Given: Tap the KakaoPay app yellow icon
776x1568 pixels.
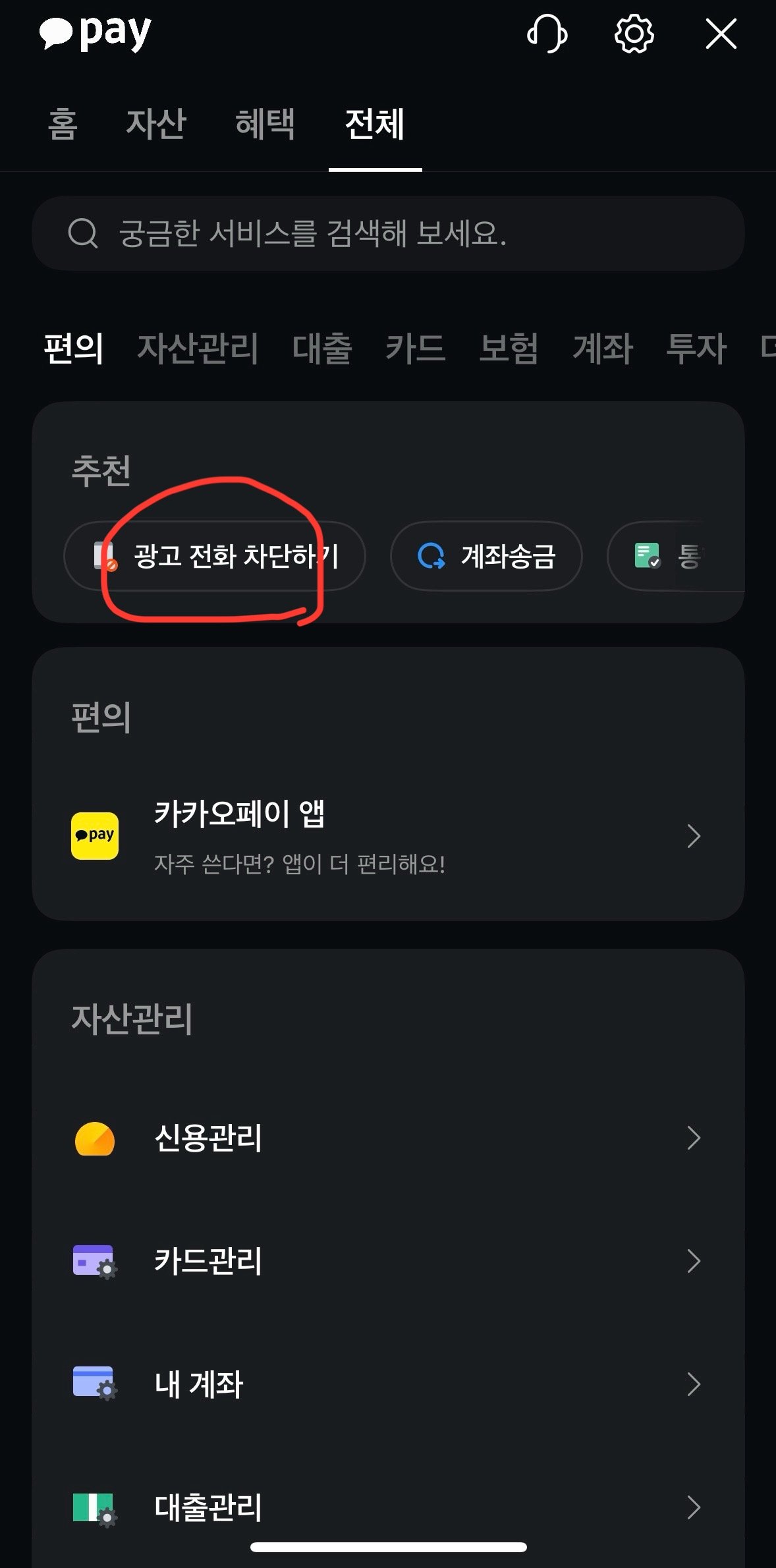Looking at the screenshot, I should click(x=94, y=835).
